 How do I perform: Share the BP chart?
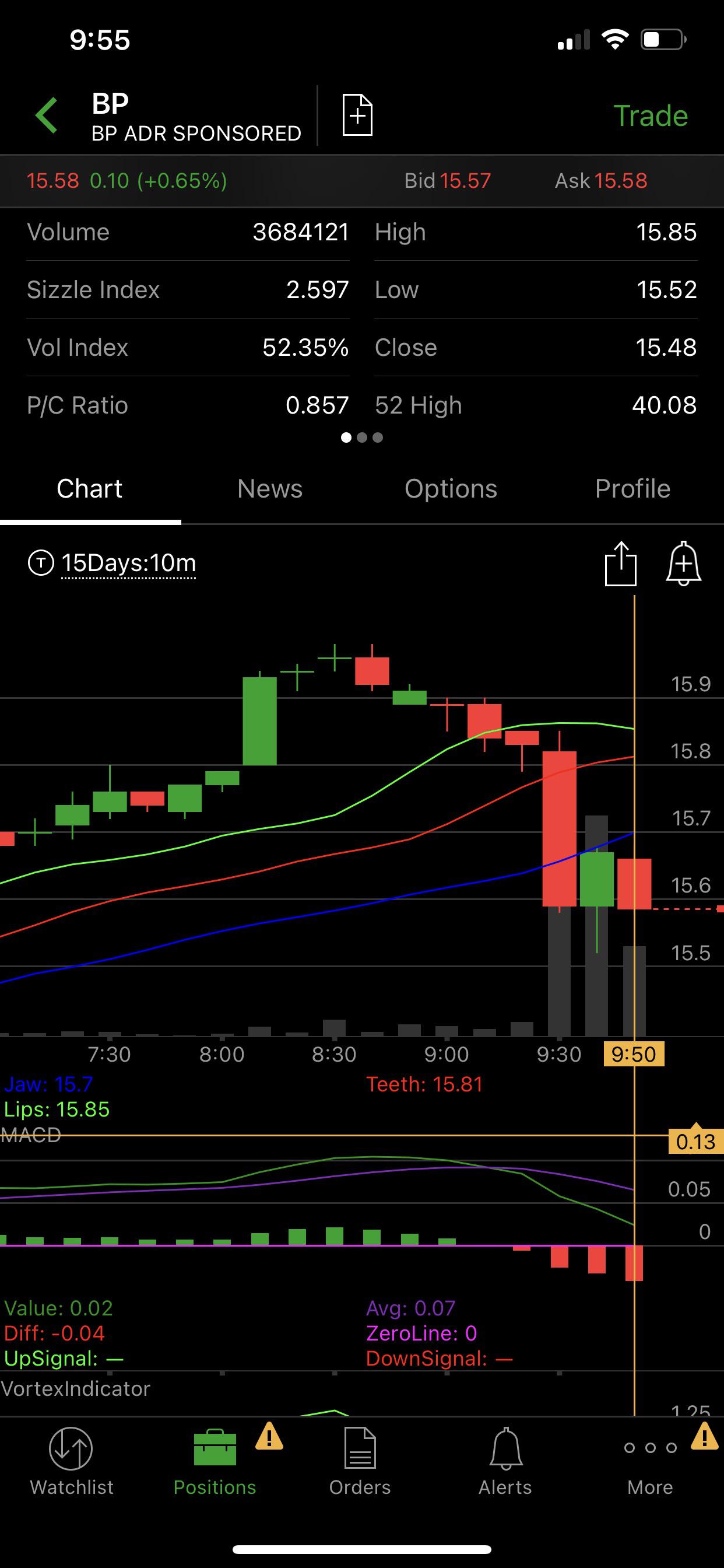coord(621,563)
